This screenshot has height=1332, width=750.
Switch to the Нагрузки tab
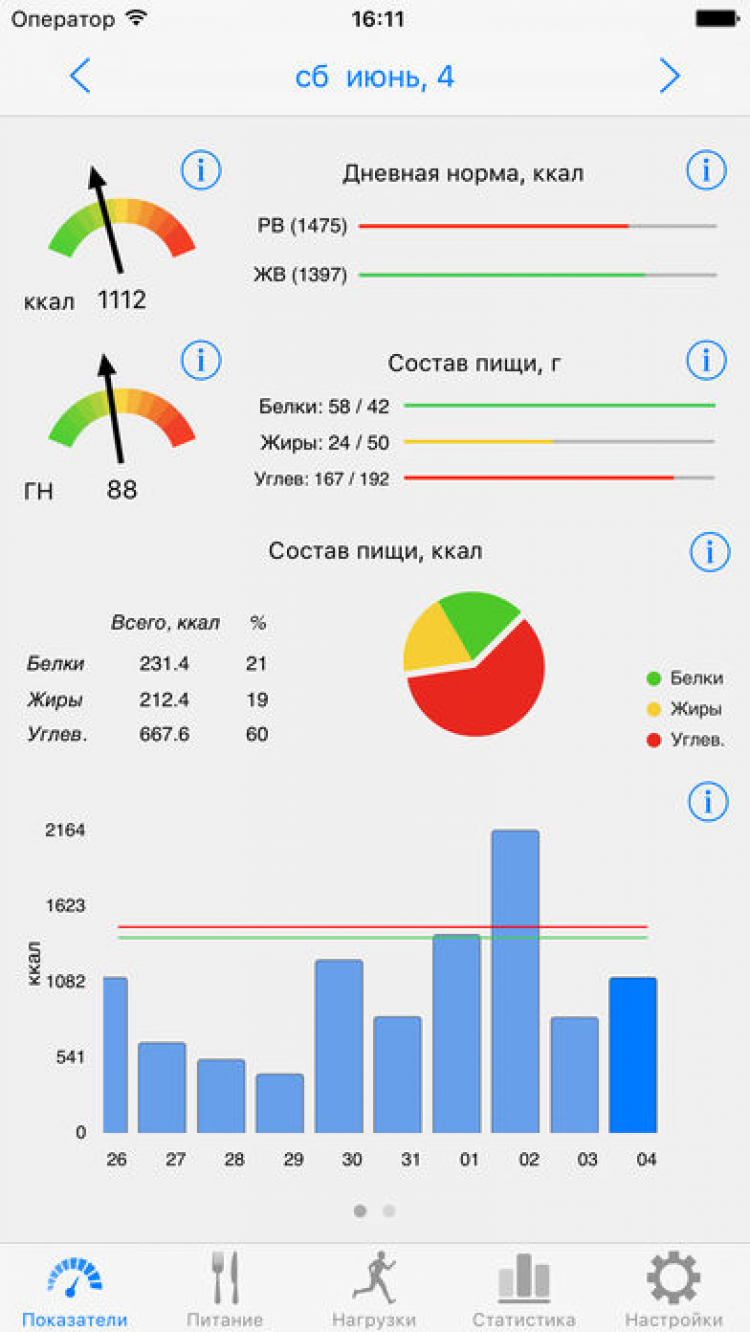coord(374,1290)
